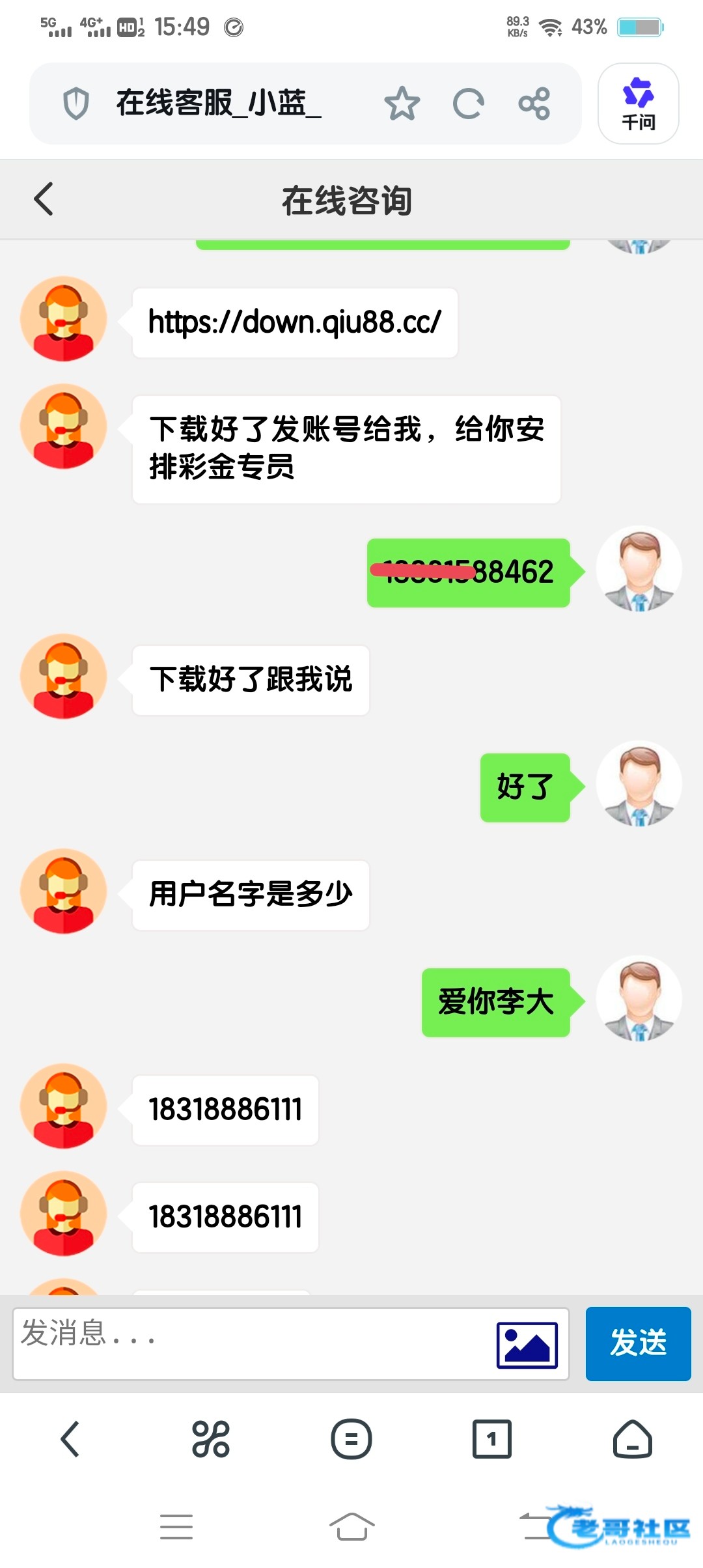Share this page
Screen dimensions: 703x1568
[x=534, y=104]
